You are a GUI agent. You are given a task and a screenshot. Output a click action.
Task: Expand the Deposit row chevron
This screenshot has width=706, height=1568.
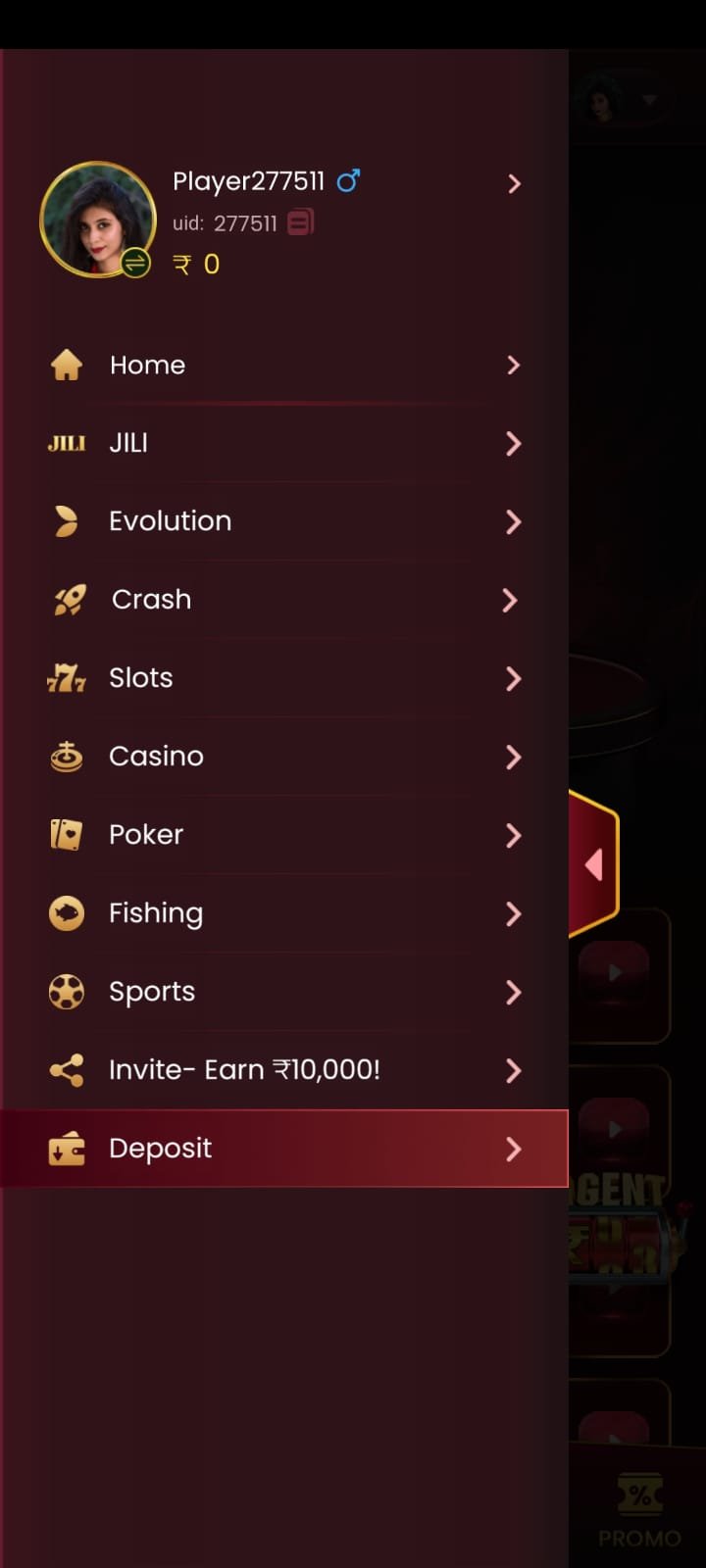(x=514, y=1149)
